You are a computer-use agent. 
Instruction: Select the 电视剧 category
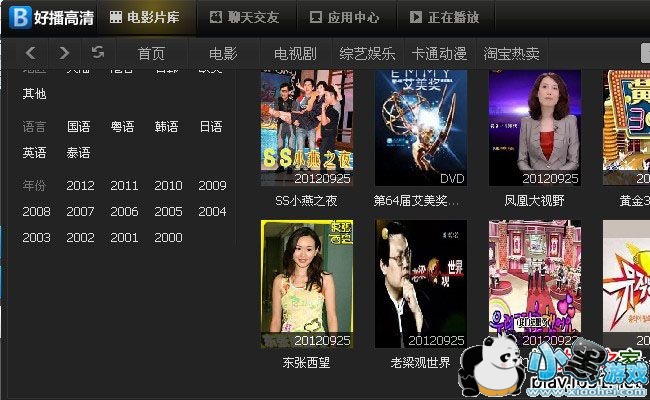pos(294,53)
